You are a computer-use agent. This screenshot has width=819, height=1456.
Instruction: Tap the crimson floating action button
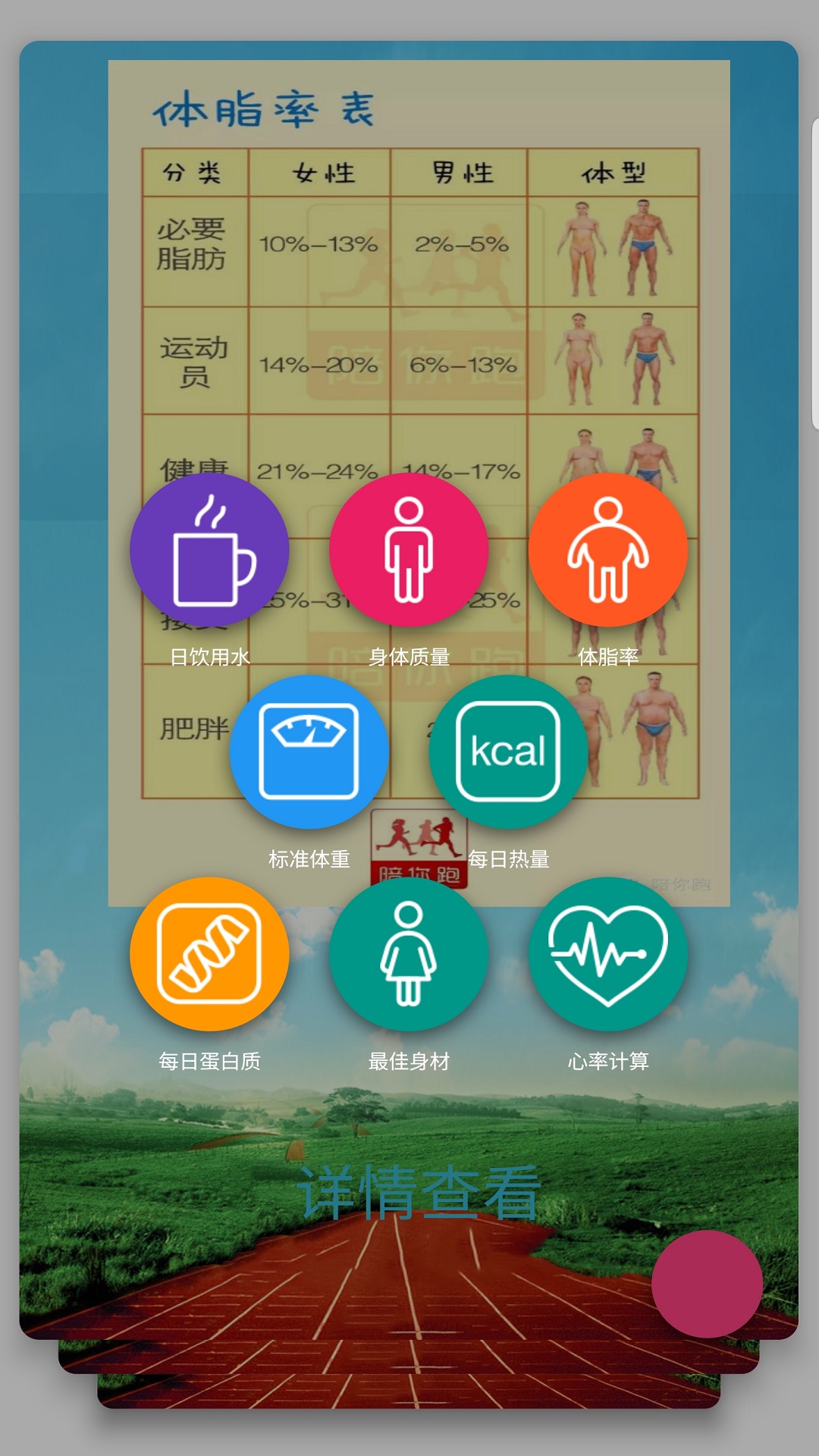pos(707,1284)
